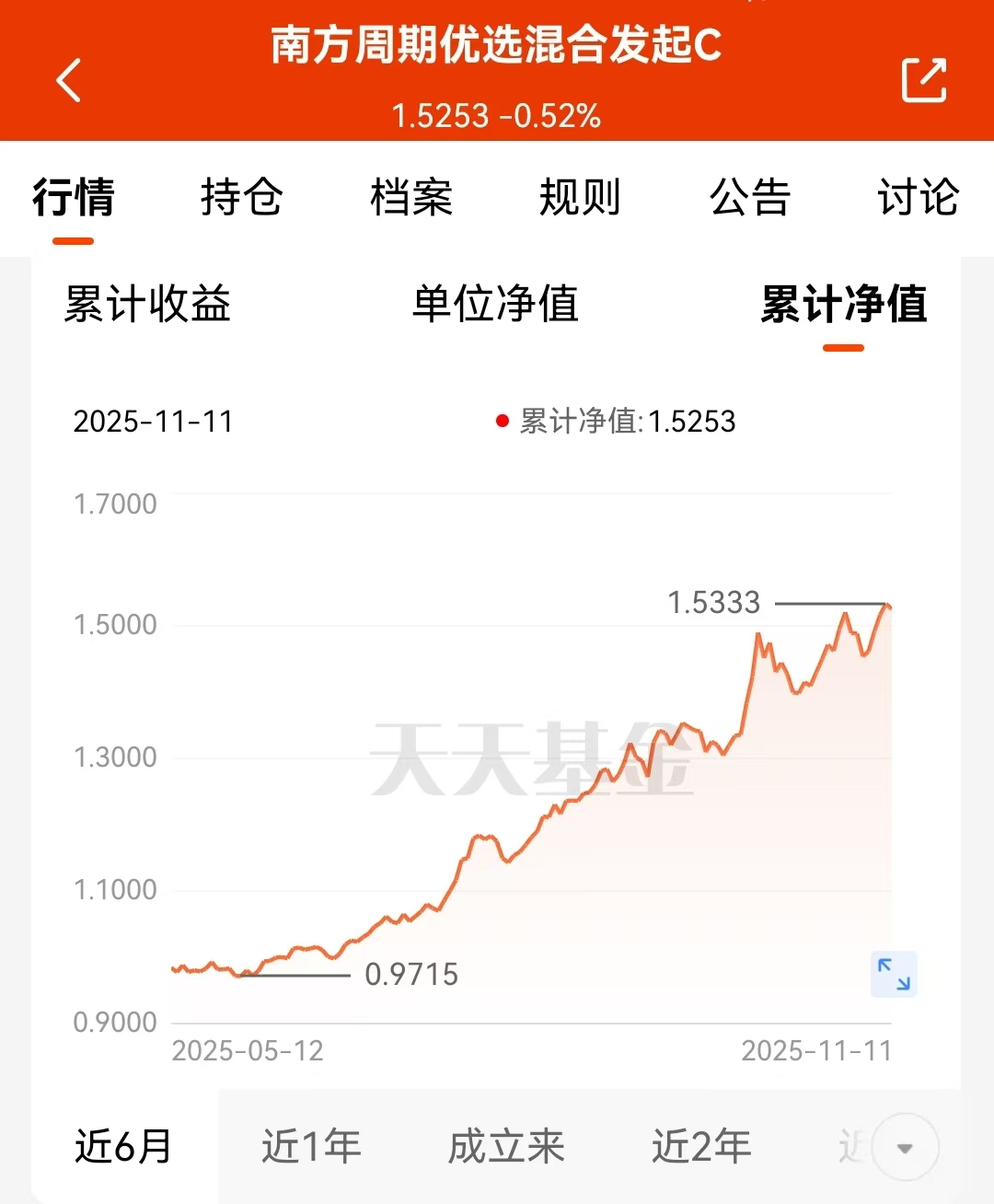Show the 累计收益 chart

[147, 304]
